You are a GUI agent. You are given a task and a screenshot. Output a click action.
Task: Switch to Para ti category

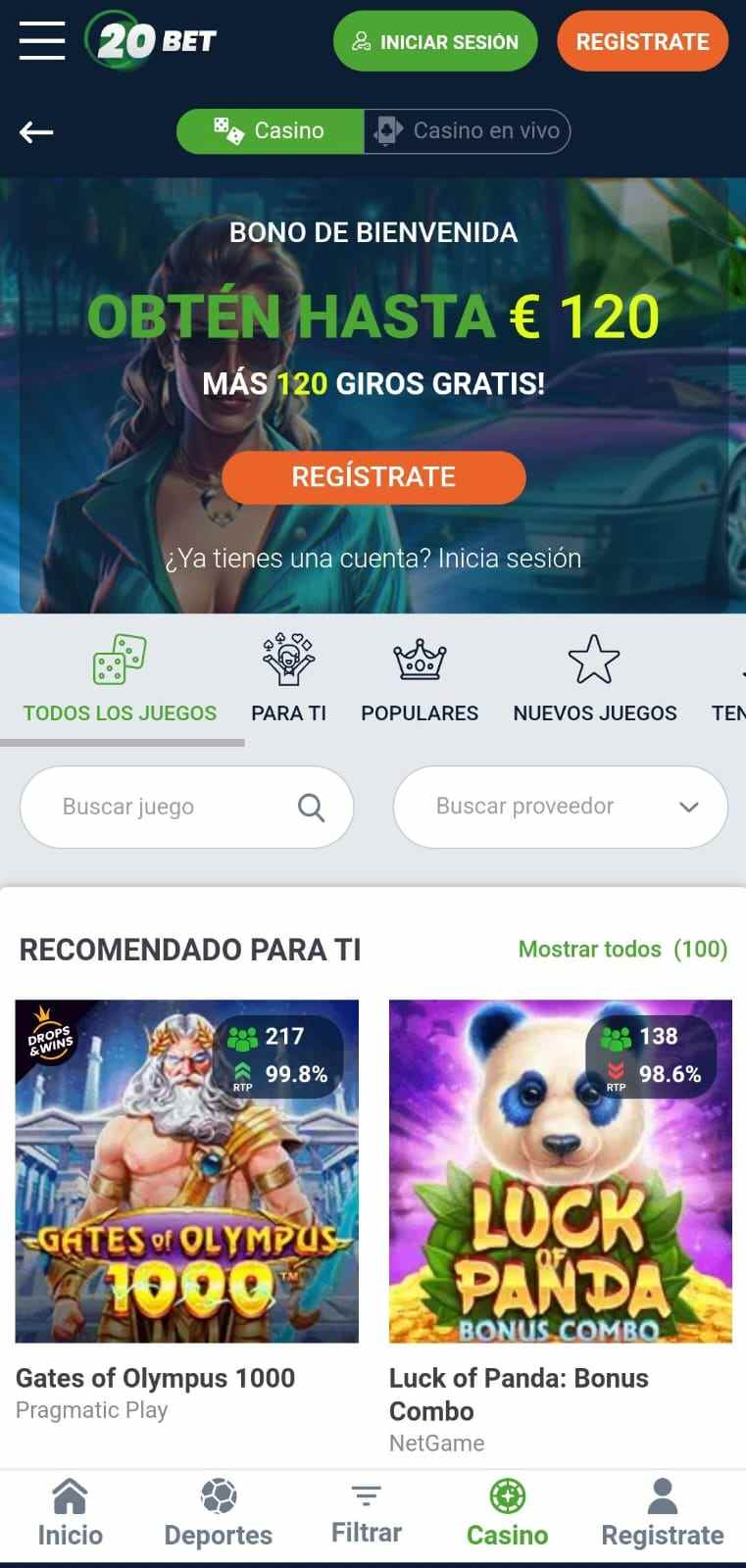click(x=288, y=681)
